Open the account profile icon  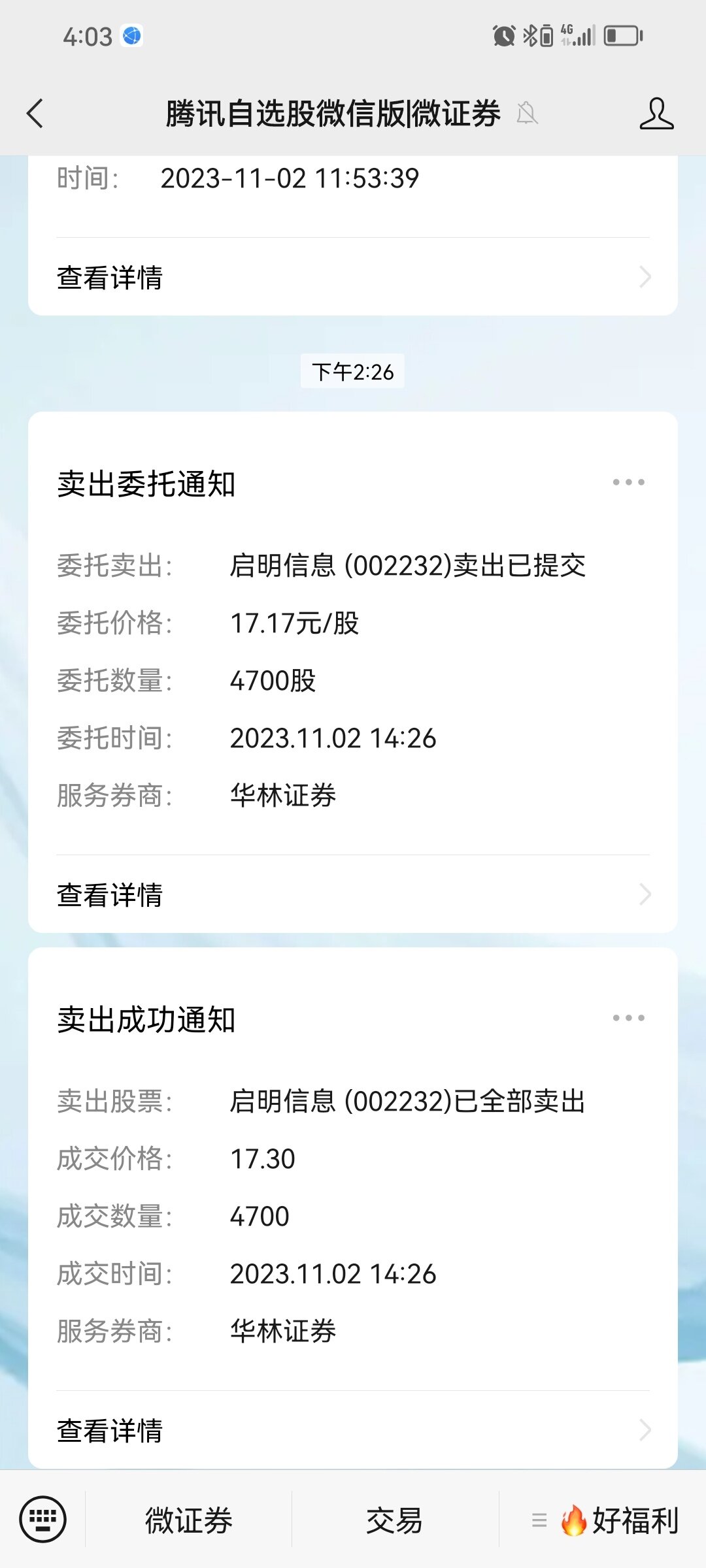click(656, 114)
